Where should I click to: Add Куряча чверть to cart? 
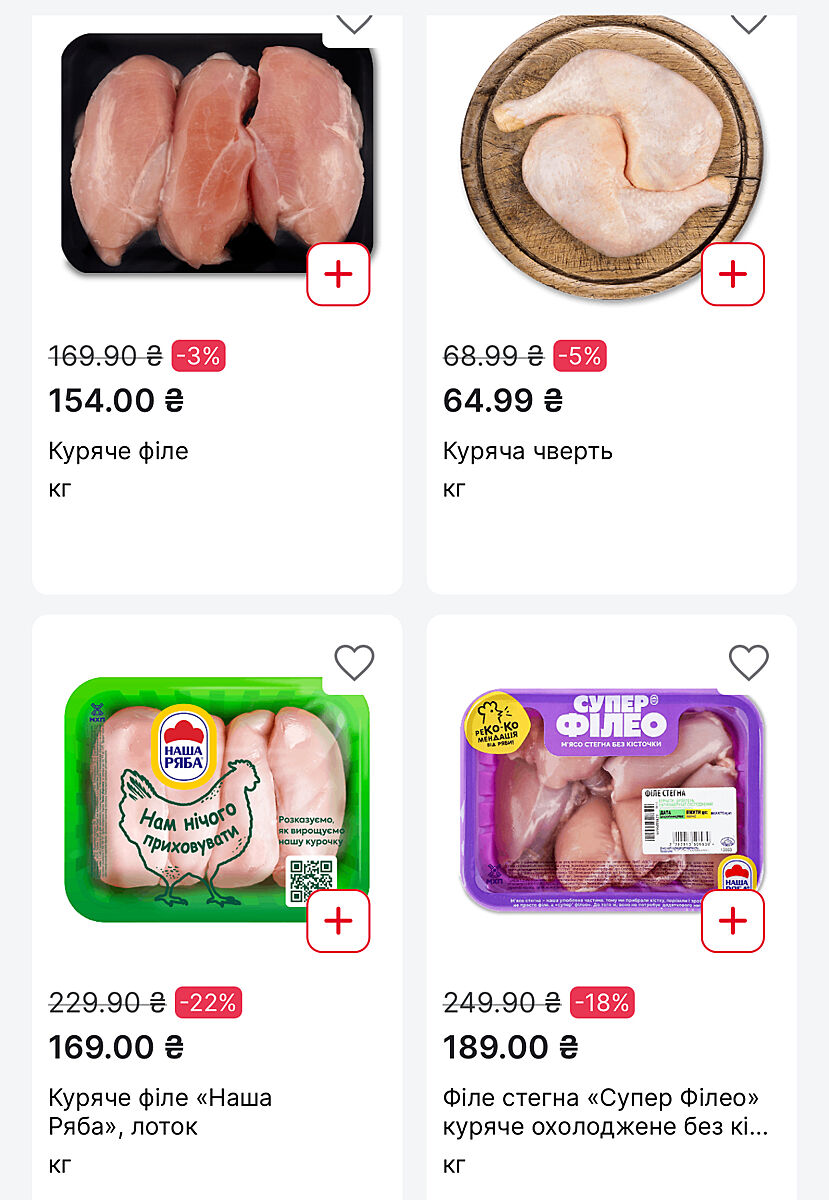[x=732, y=274]
